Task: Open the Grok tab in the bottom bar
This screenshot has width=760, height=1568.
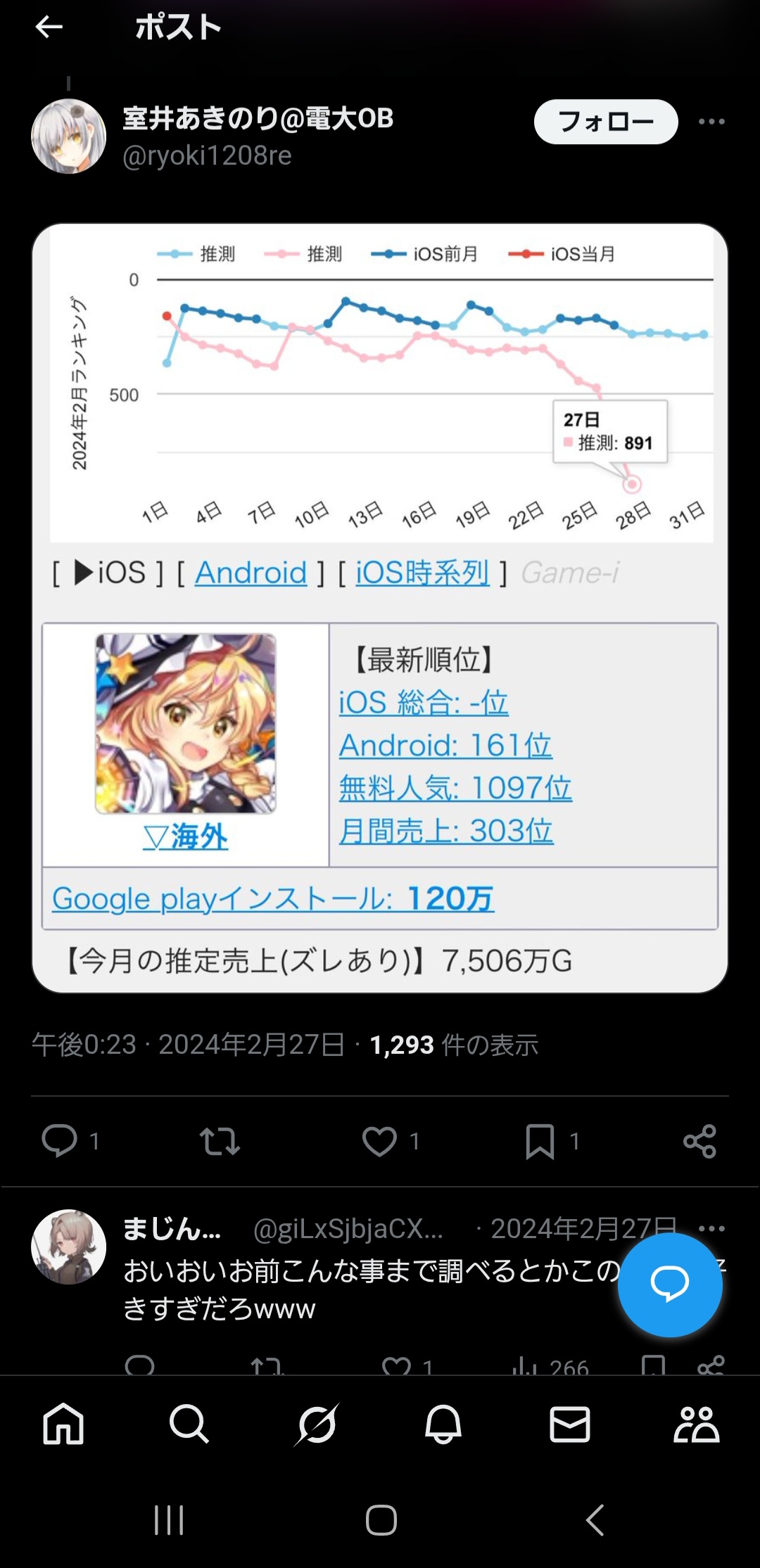Action: pyautogui.click(x=317, y=1424)
